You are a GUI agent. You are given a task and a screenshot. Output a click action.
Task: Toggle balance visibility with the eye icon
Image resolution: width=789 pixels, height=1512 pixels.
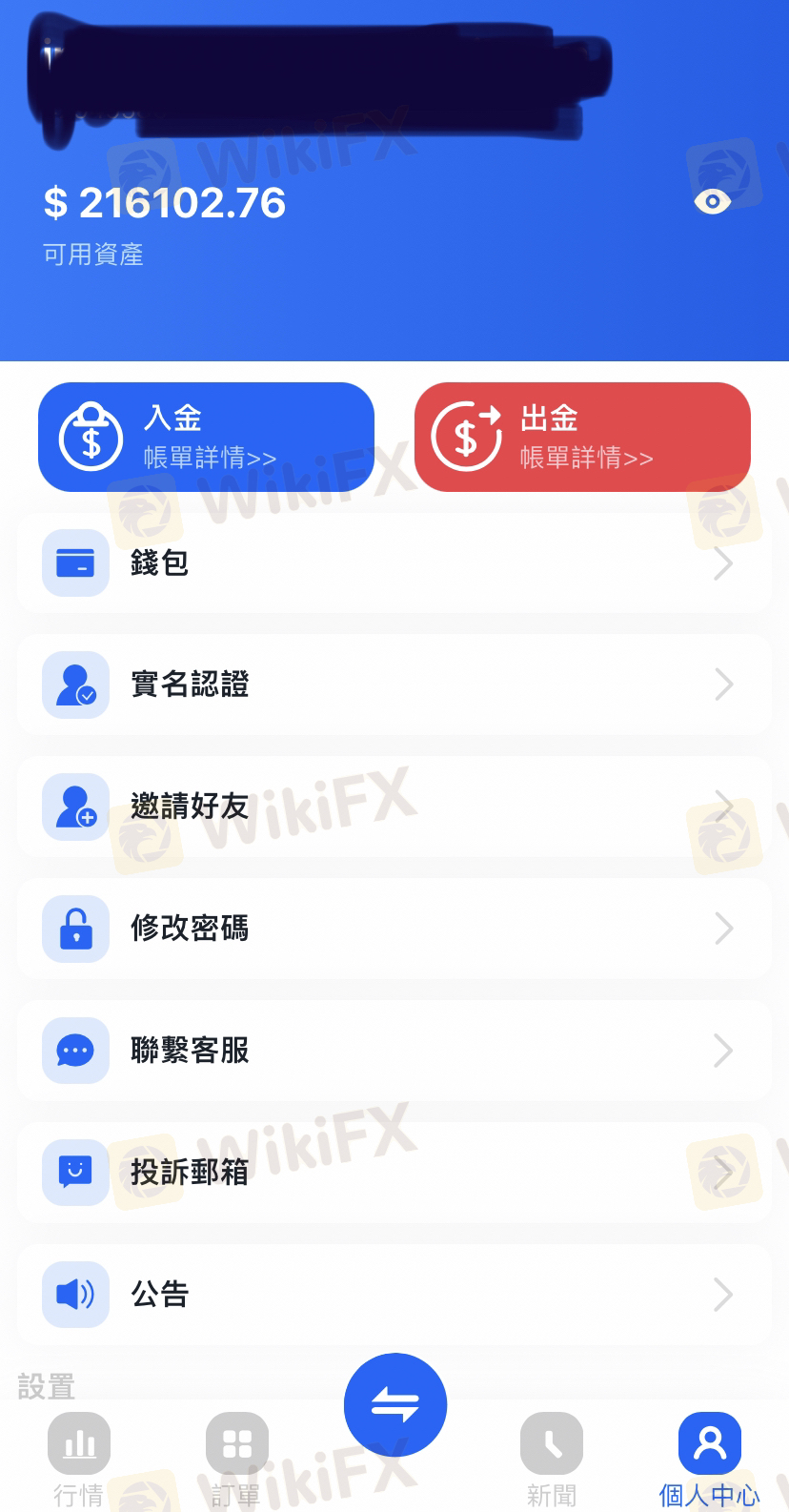pyautogui.click(x=712, y=201)
